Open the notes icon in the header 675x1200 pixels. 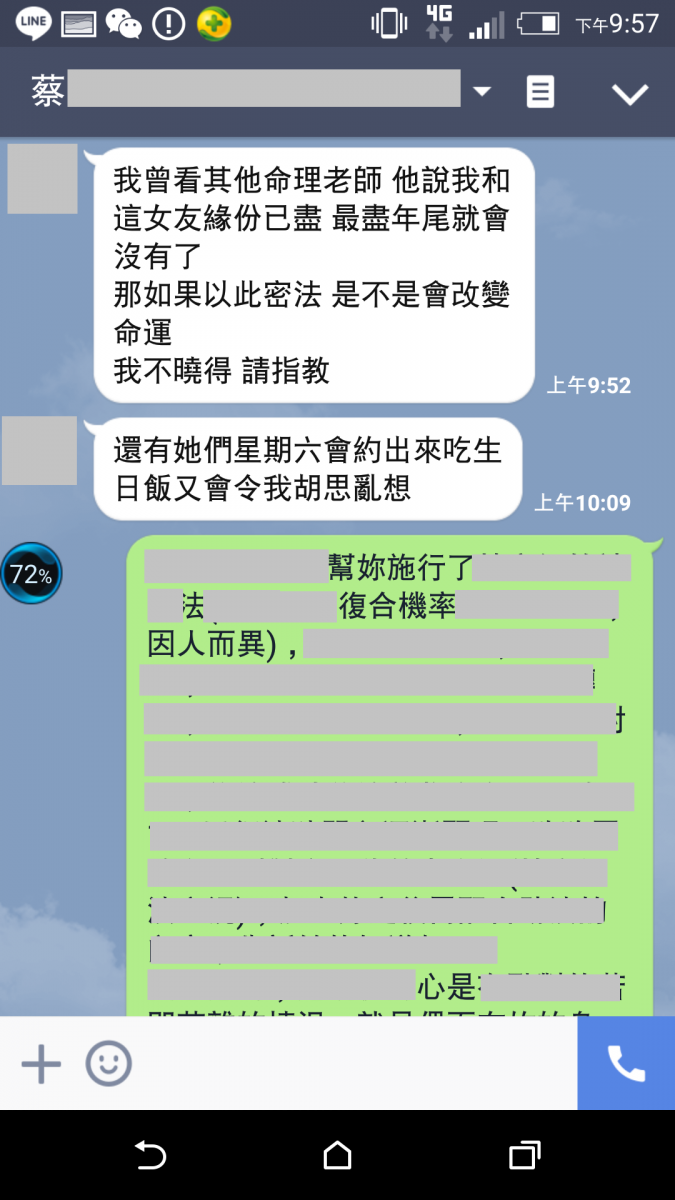[540, 93]
